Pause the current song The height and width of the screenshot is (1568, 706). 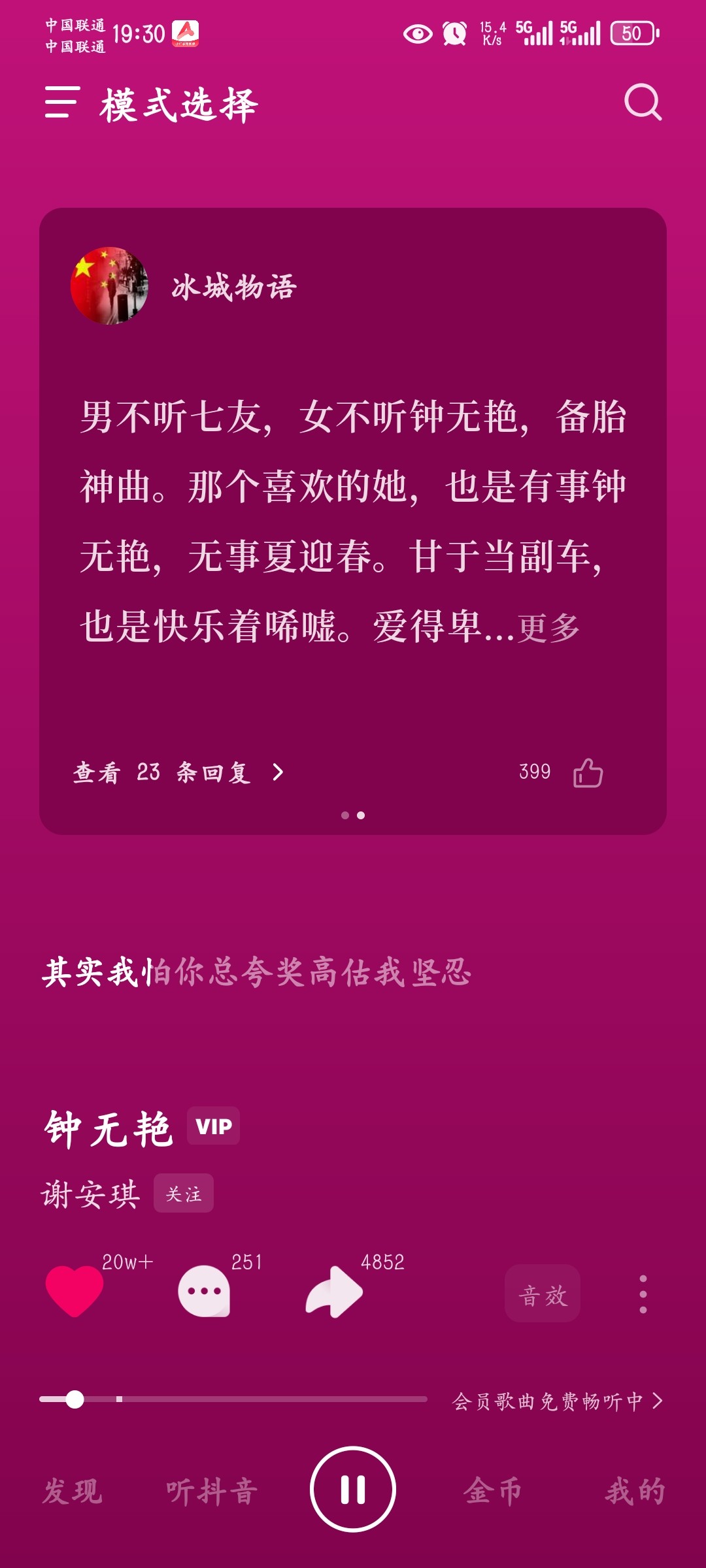[x=353, y=1489]
